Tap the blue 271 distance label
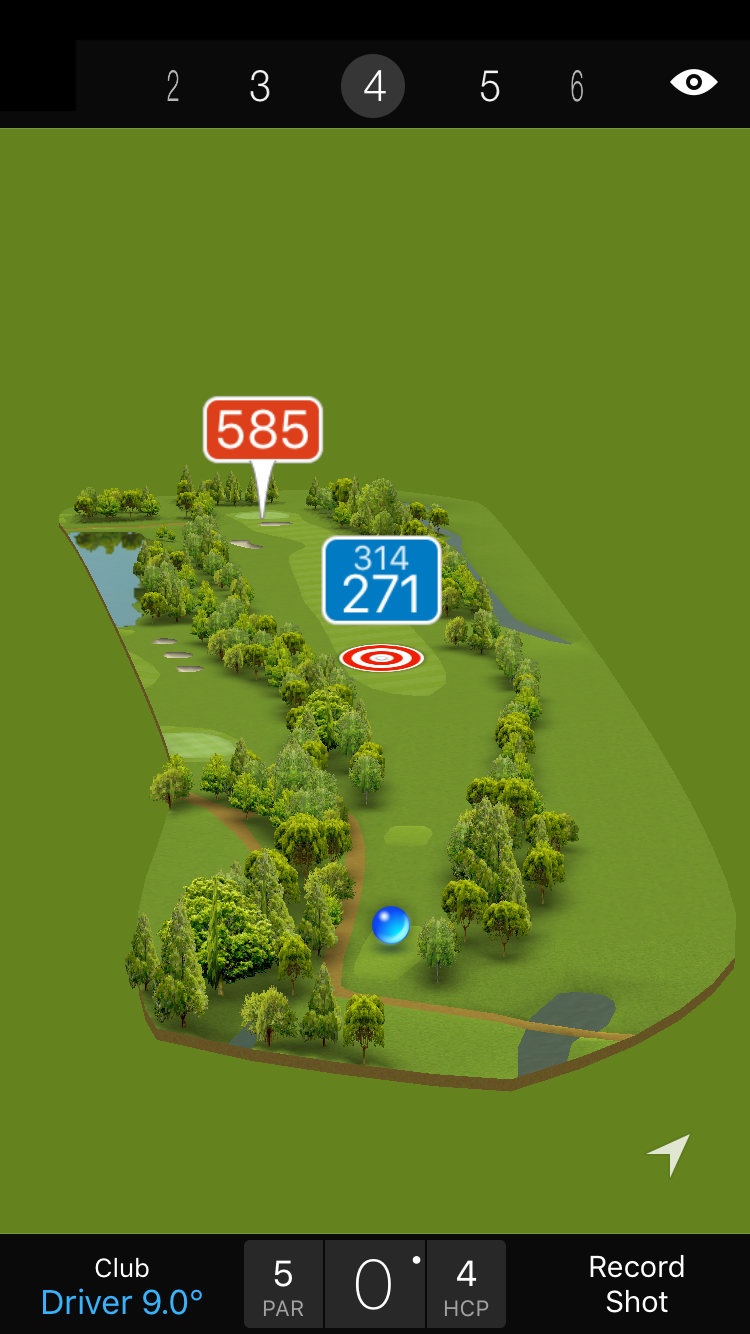 tap(381, 581)
